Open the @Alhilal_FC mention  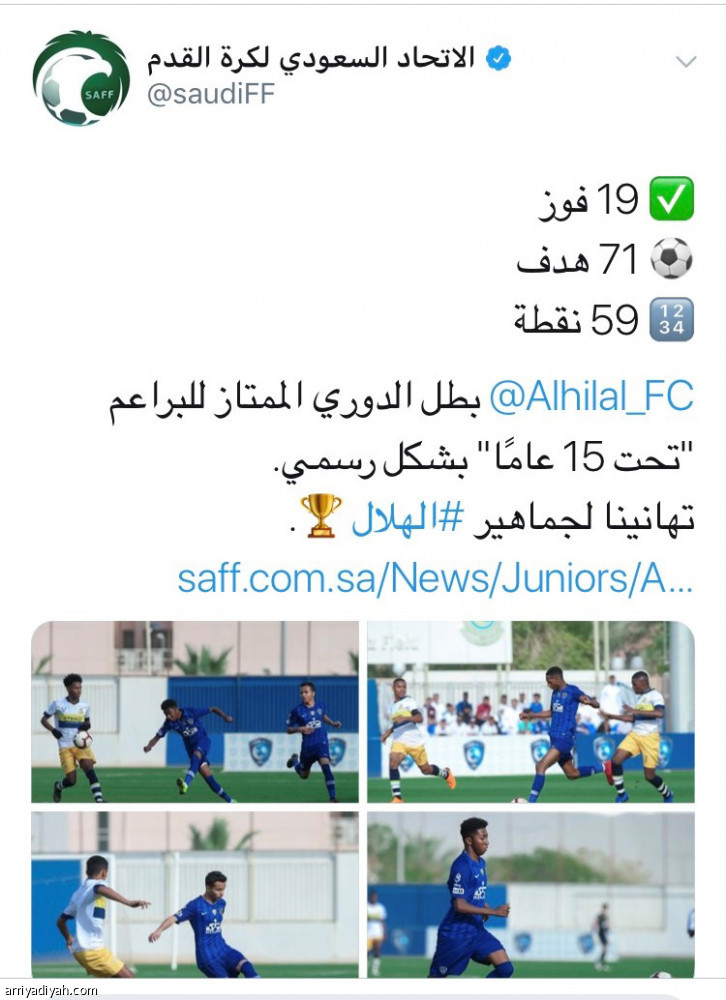click(x=592, y=397)
